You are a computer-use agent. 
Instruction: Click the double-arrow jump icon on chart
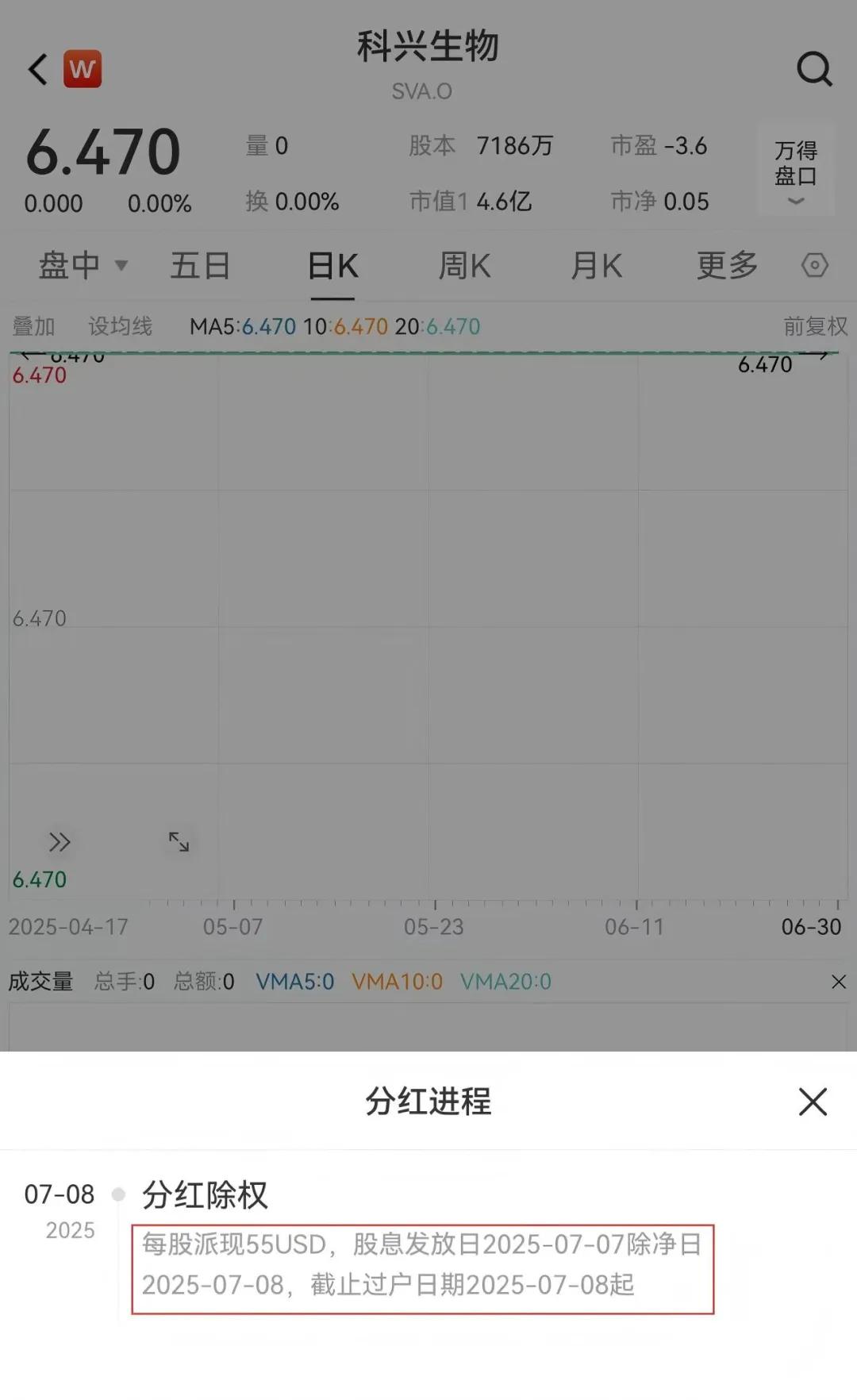[60, 842]
